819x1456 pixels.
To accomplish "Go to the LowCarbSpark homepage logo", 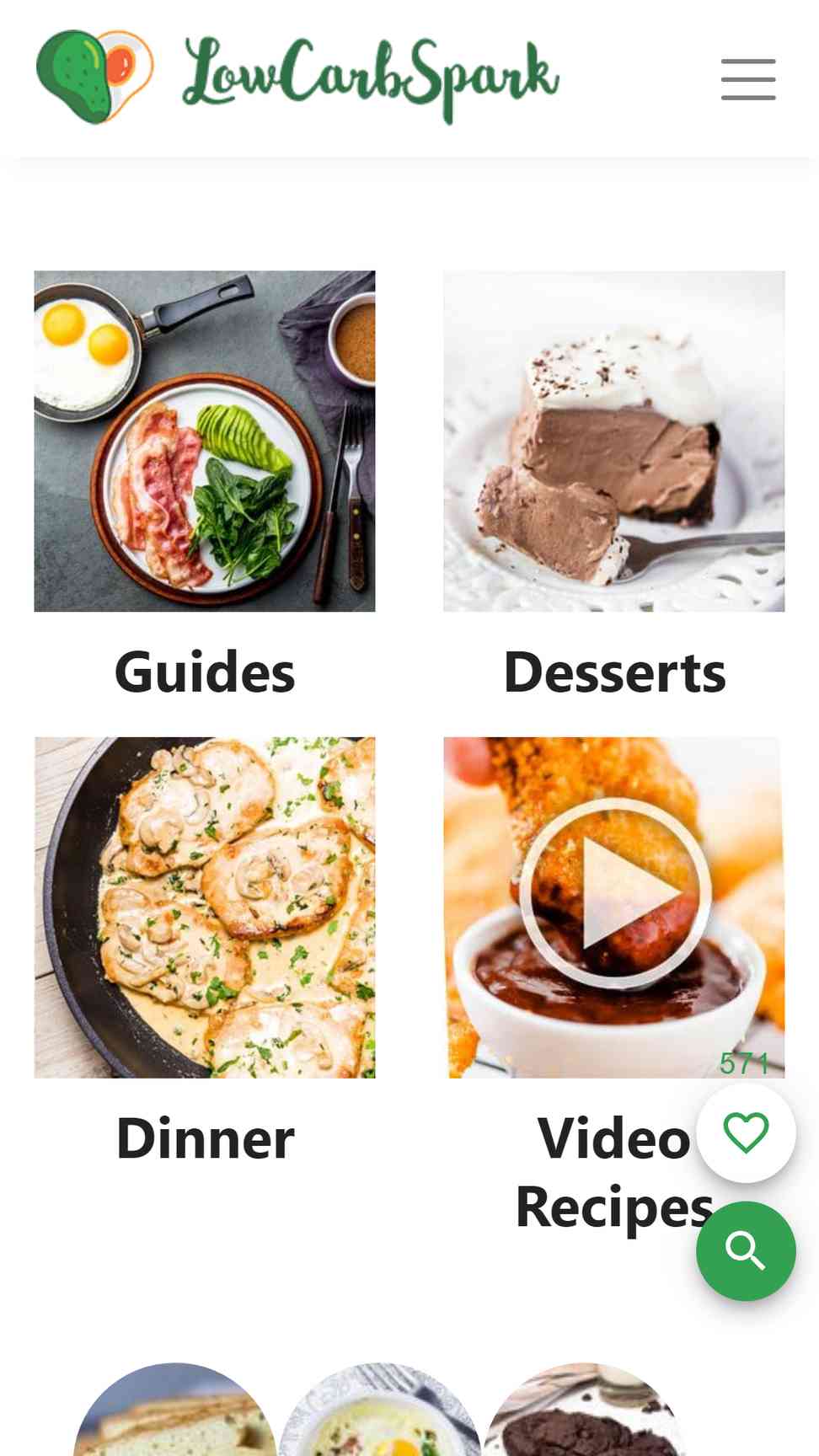I will pos(297,78).
